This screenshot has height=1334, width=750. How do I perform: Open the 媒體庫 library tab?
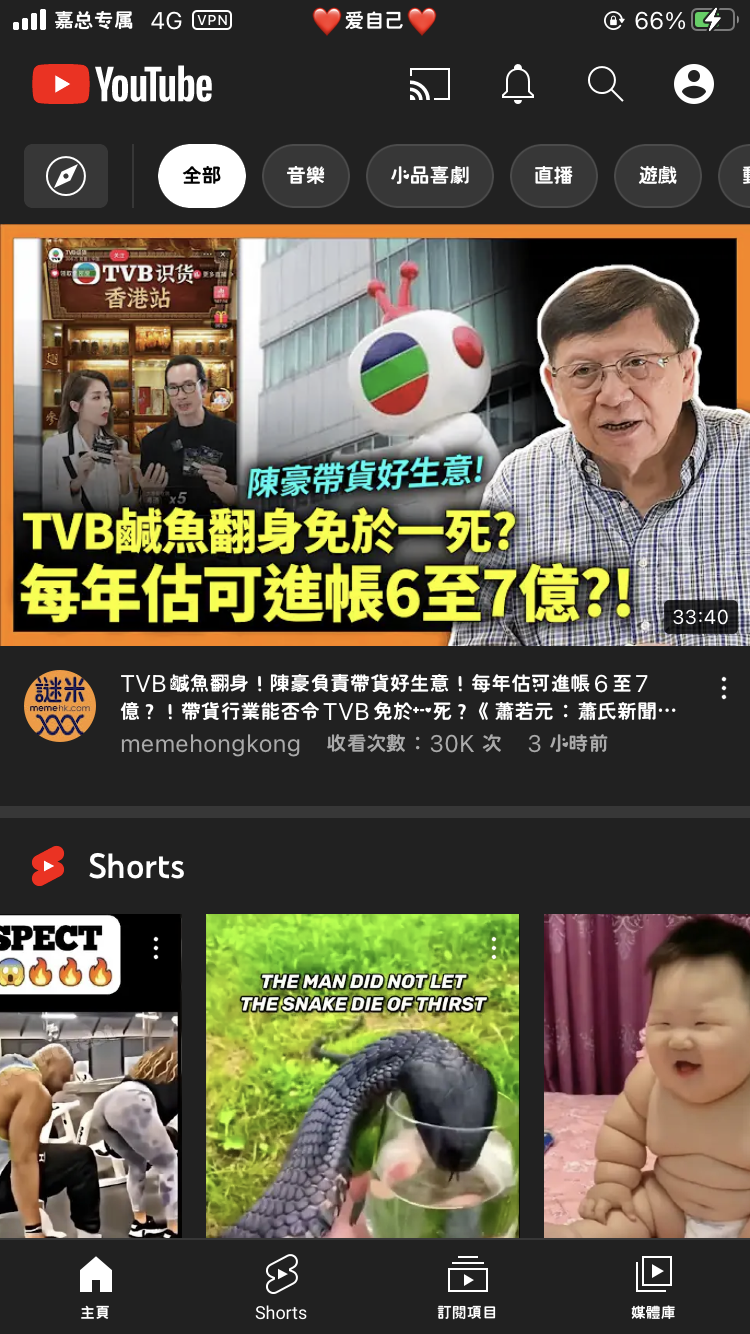click(653, 1288)
